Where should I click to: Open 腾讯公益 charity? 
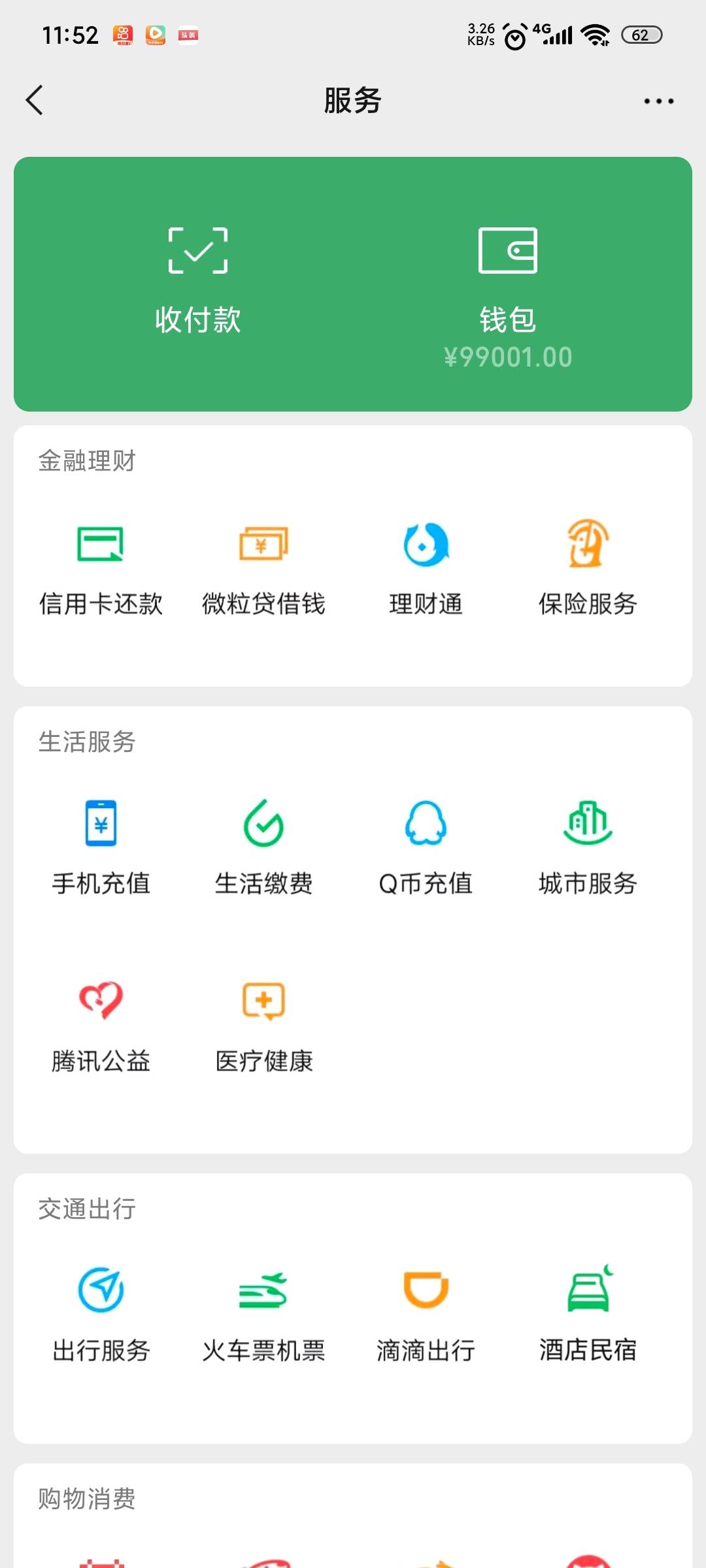pos(101,1027)
